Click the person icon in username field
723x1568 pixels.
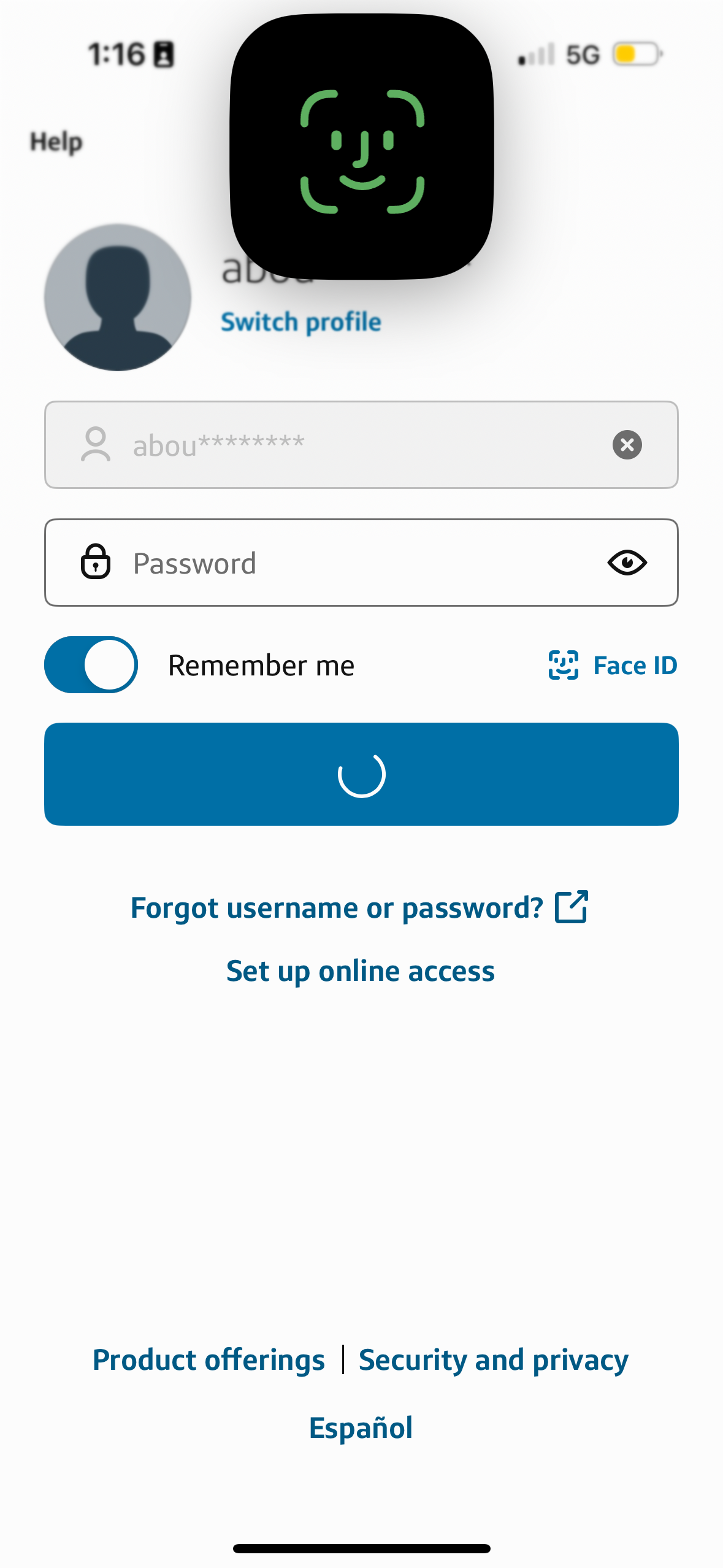tap(96, 445)
